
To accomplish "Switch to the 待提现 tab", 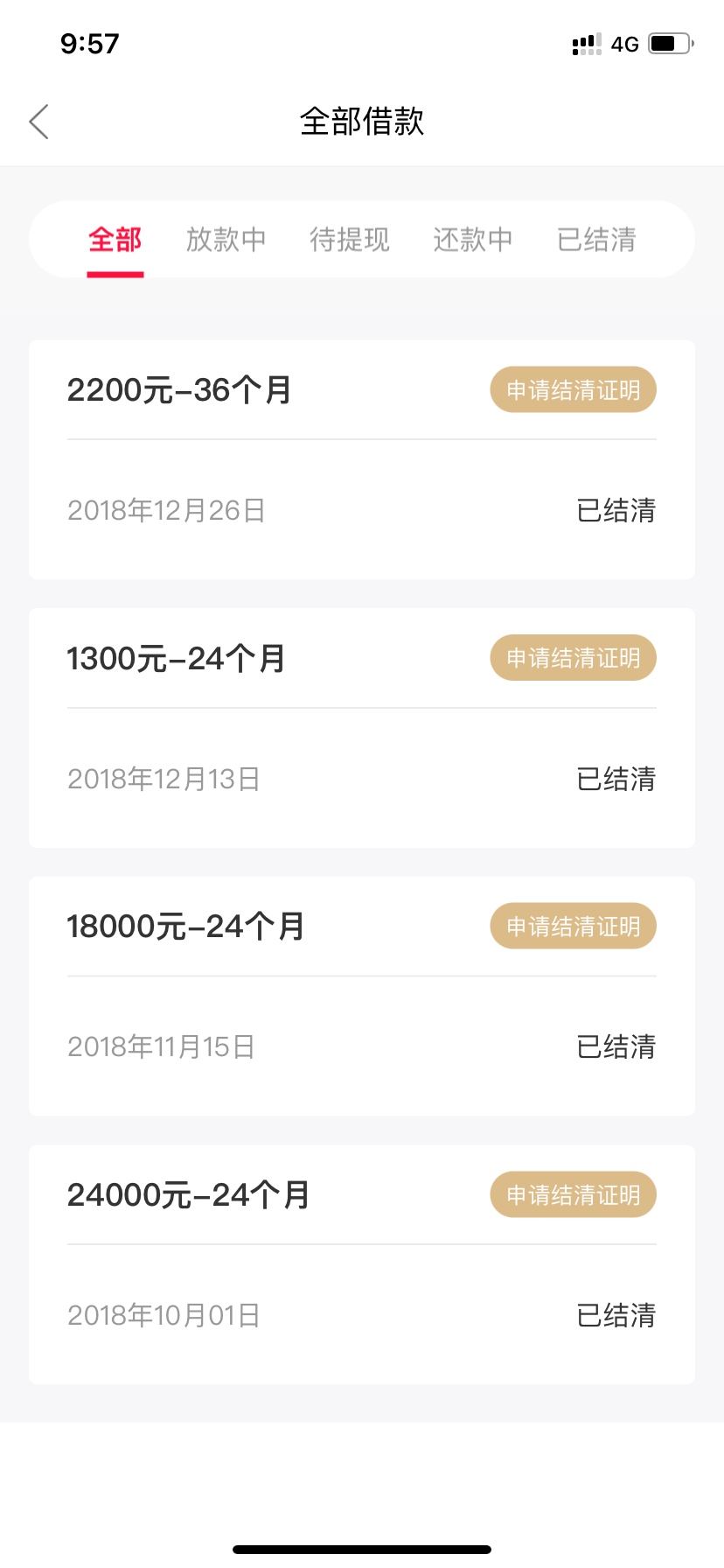I will (x=350, y=240).
